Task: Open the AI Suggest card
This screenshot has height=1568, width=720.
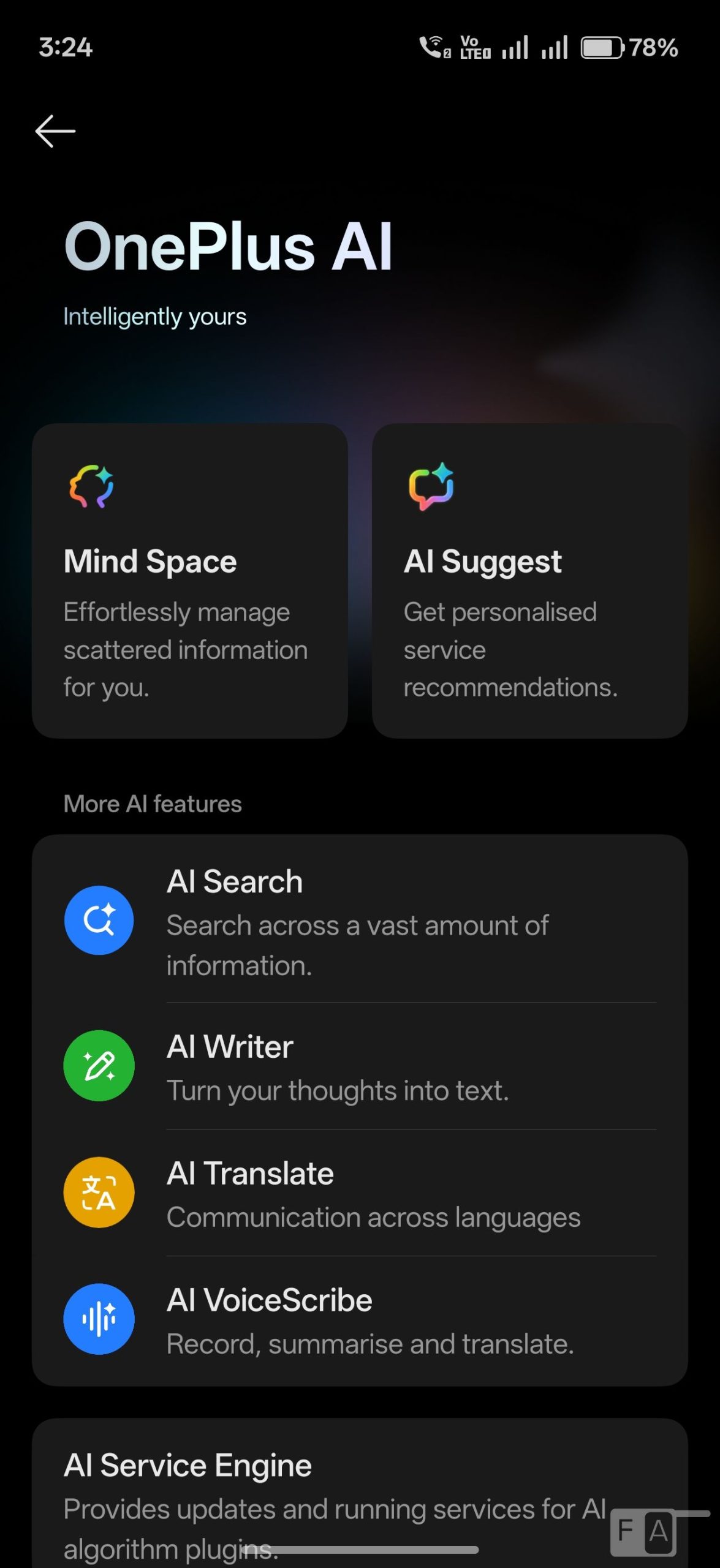Action: [529, 581]
